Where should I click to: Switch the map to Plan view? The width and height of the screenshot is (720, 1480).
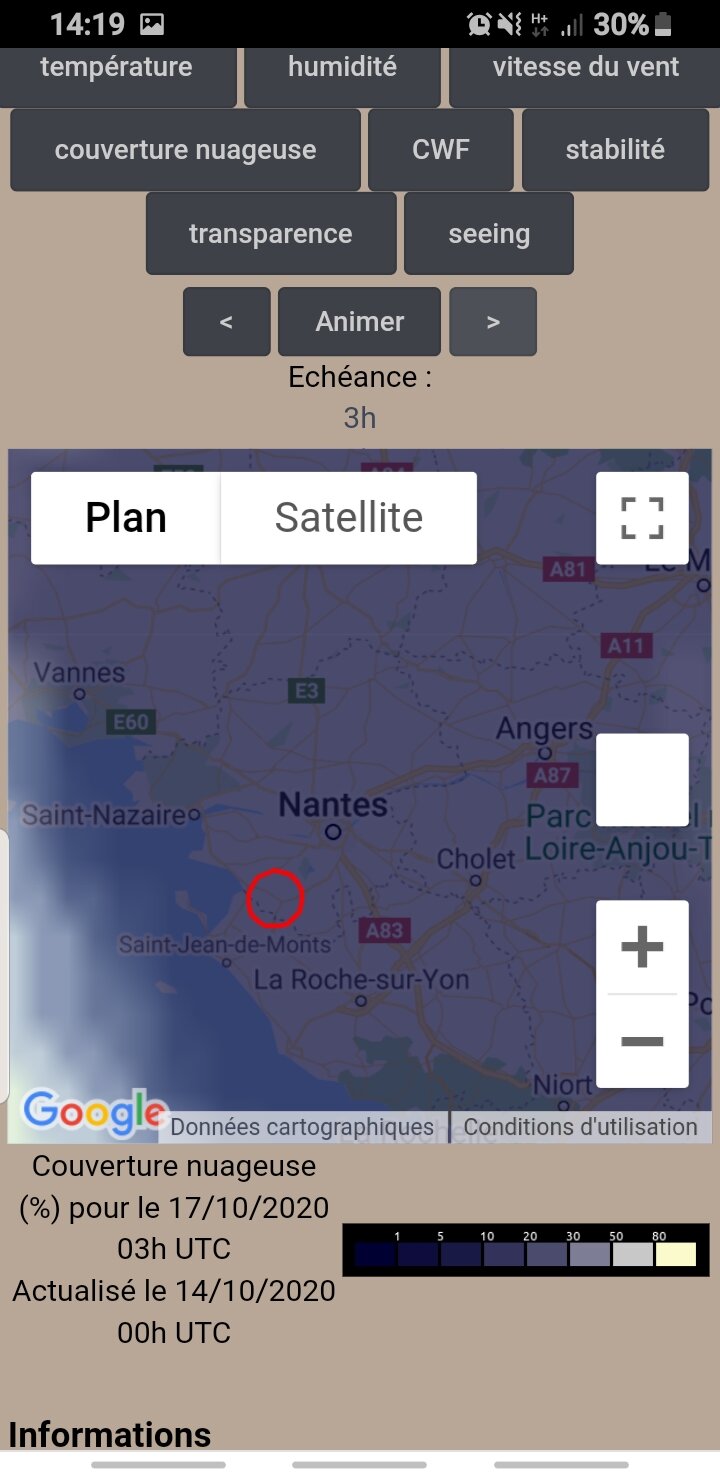tap(126, 518)
